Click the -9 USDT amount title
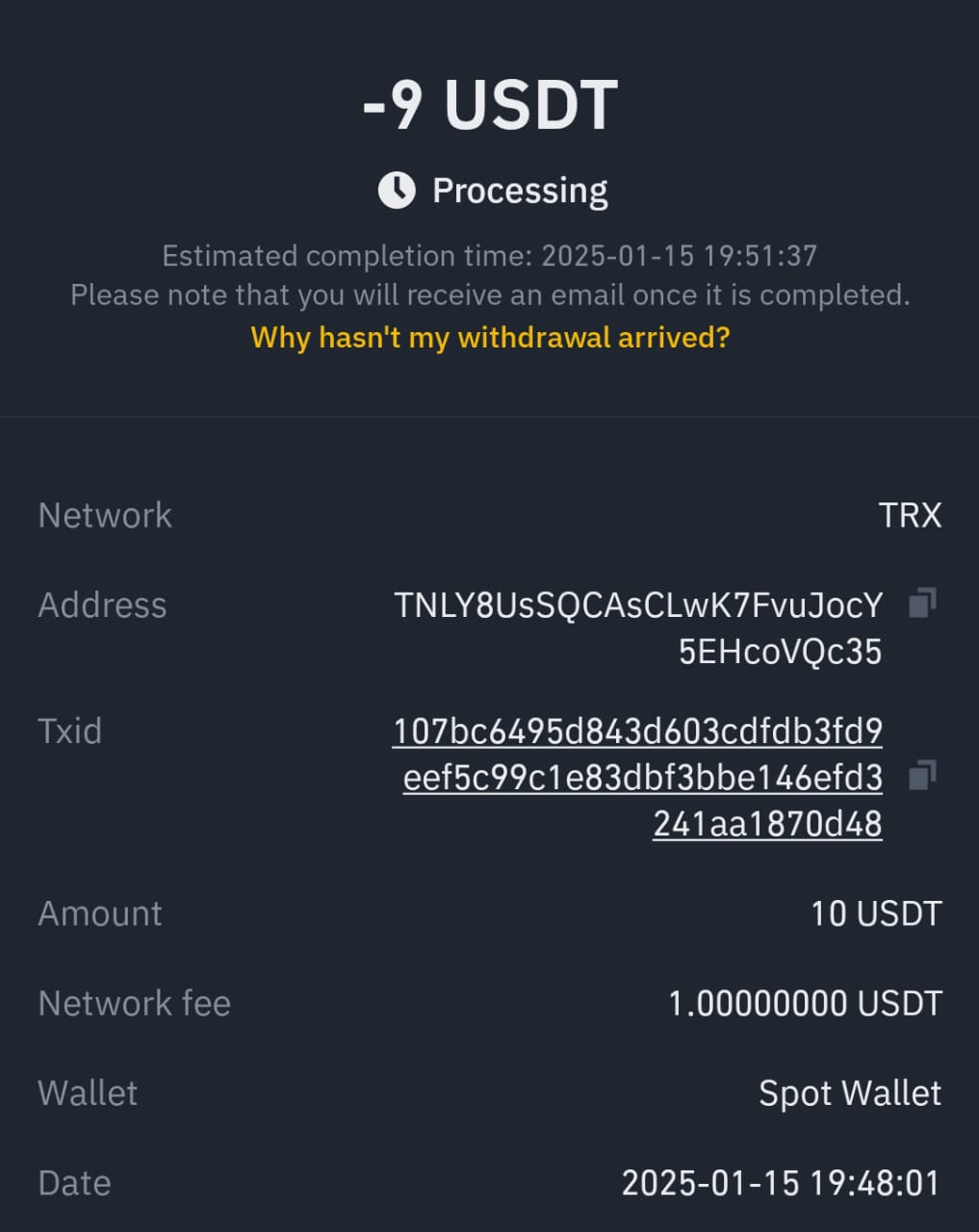 pos(489,102)
